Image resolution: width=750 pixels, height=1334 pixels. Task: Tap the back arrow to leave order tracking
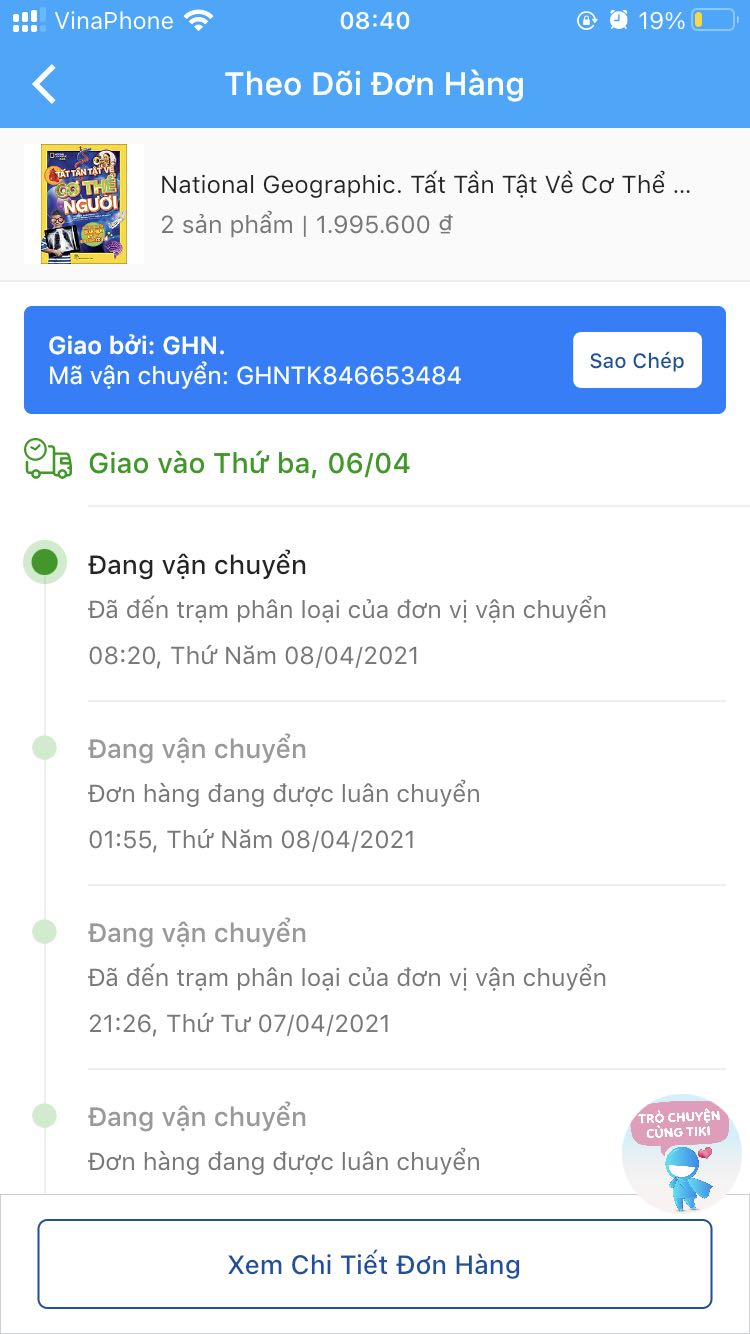(x=42, y=85)
